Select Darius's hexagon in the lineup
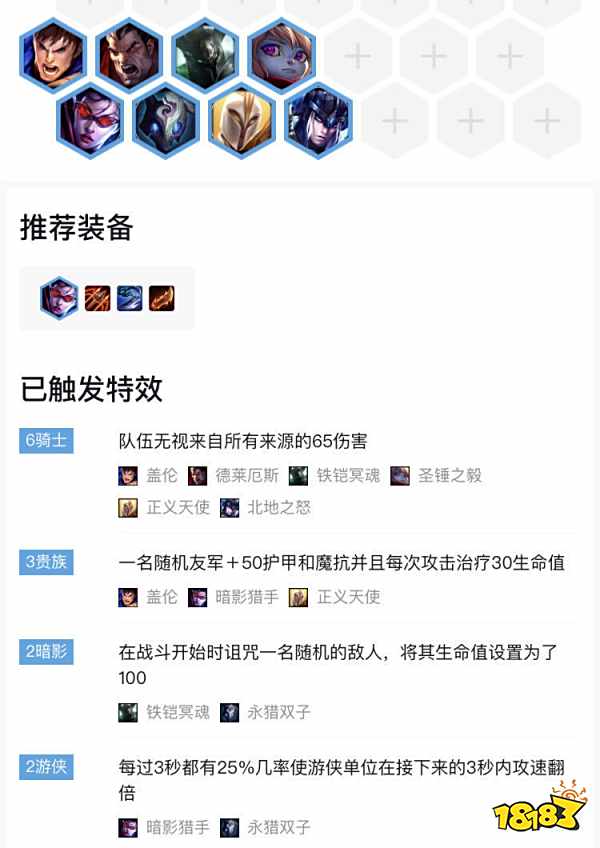 (129, 54)
